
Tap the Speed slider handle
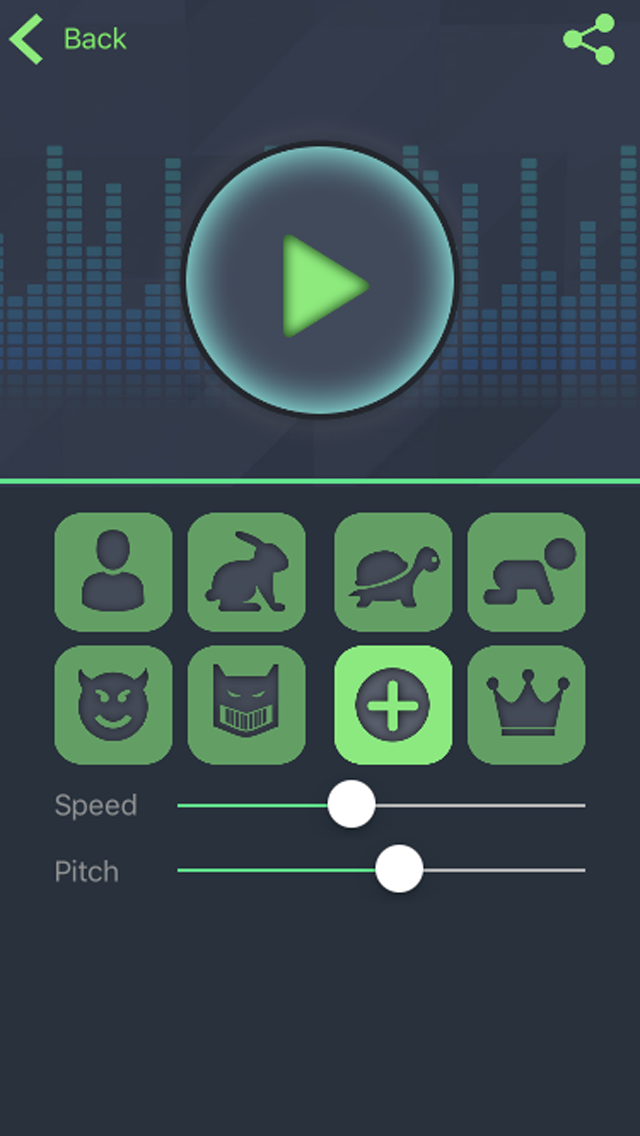(x=351, y=805)
